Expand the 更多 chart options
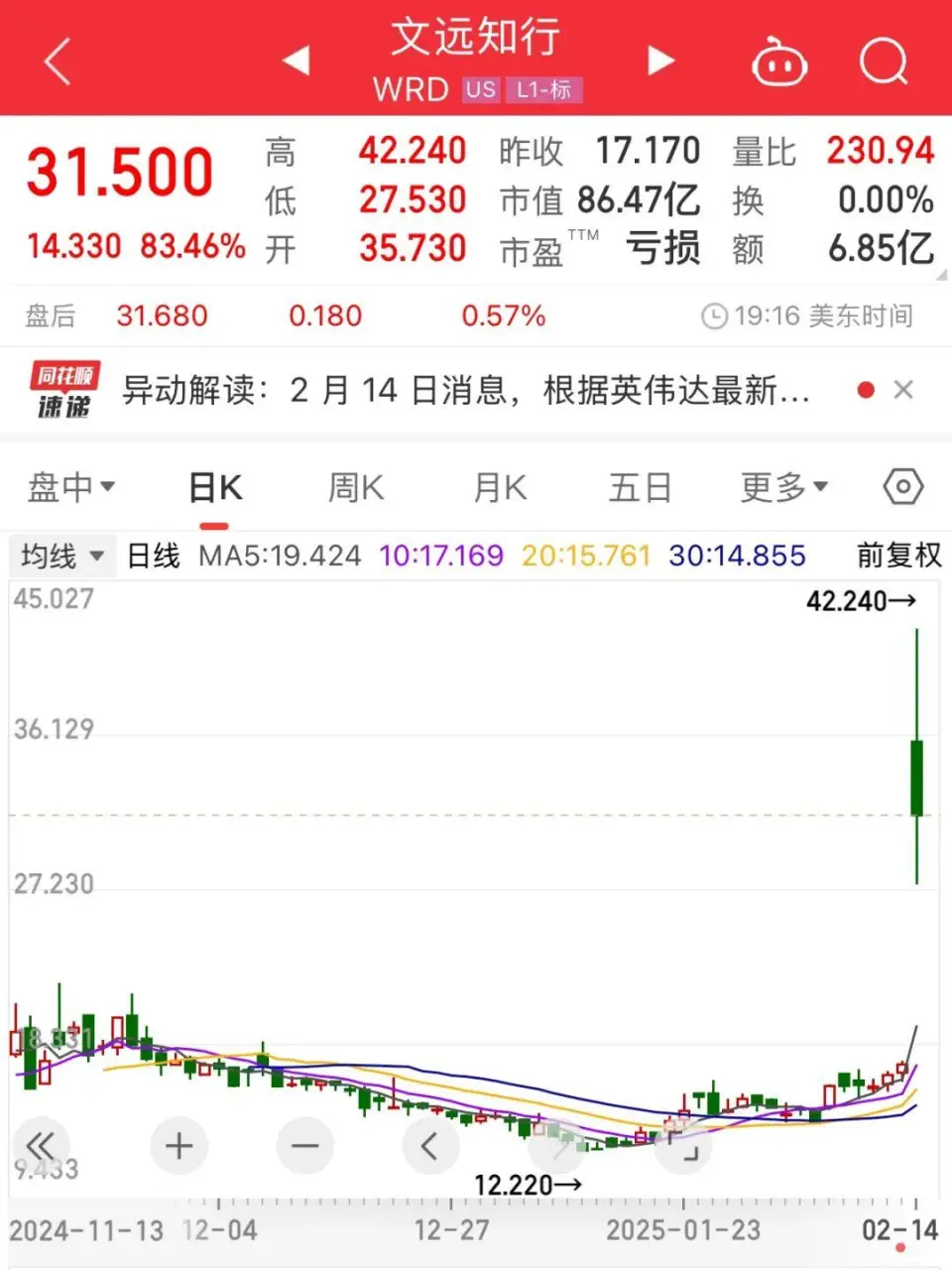 783,487
